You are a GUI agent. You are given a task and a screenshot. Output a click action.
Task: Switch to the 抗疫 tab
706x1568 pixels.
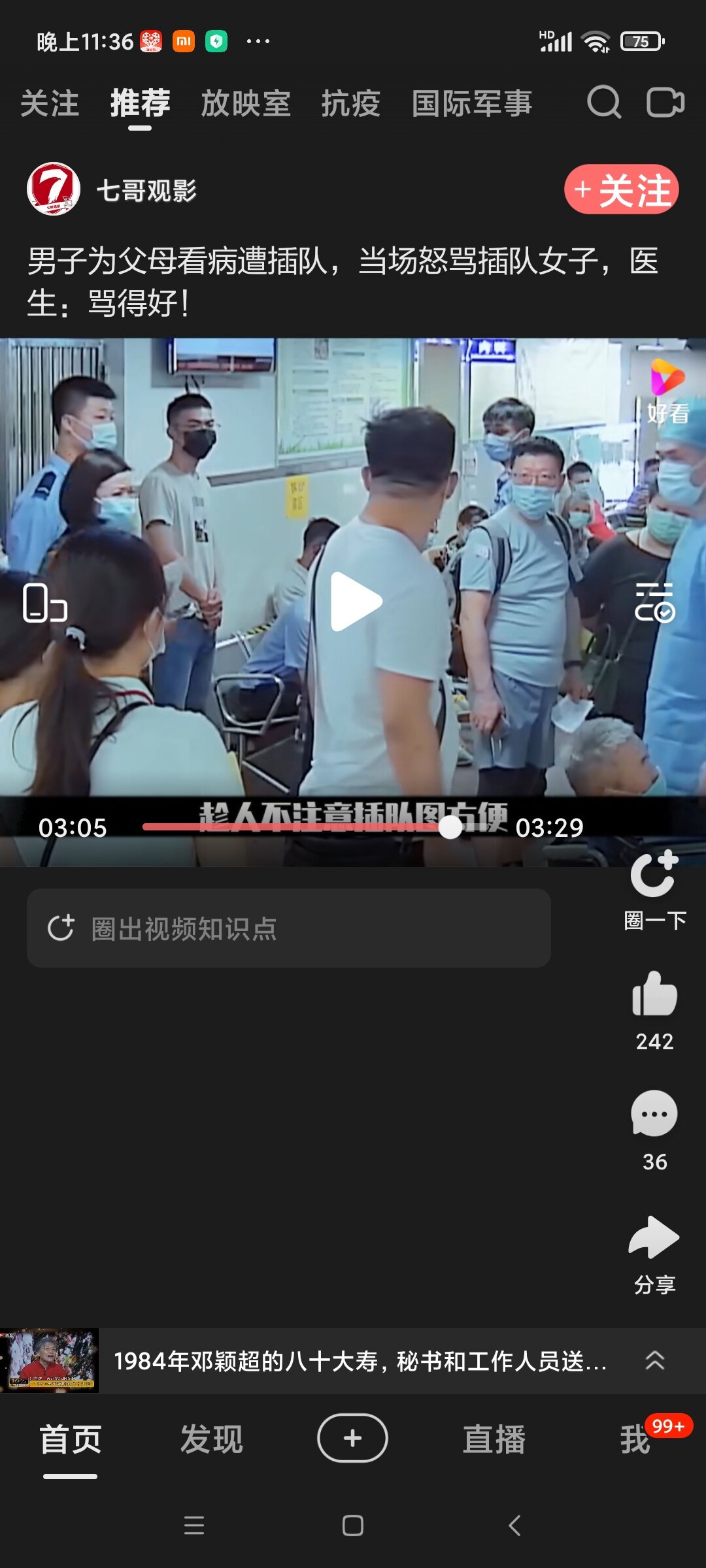click(351, 104)
